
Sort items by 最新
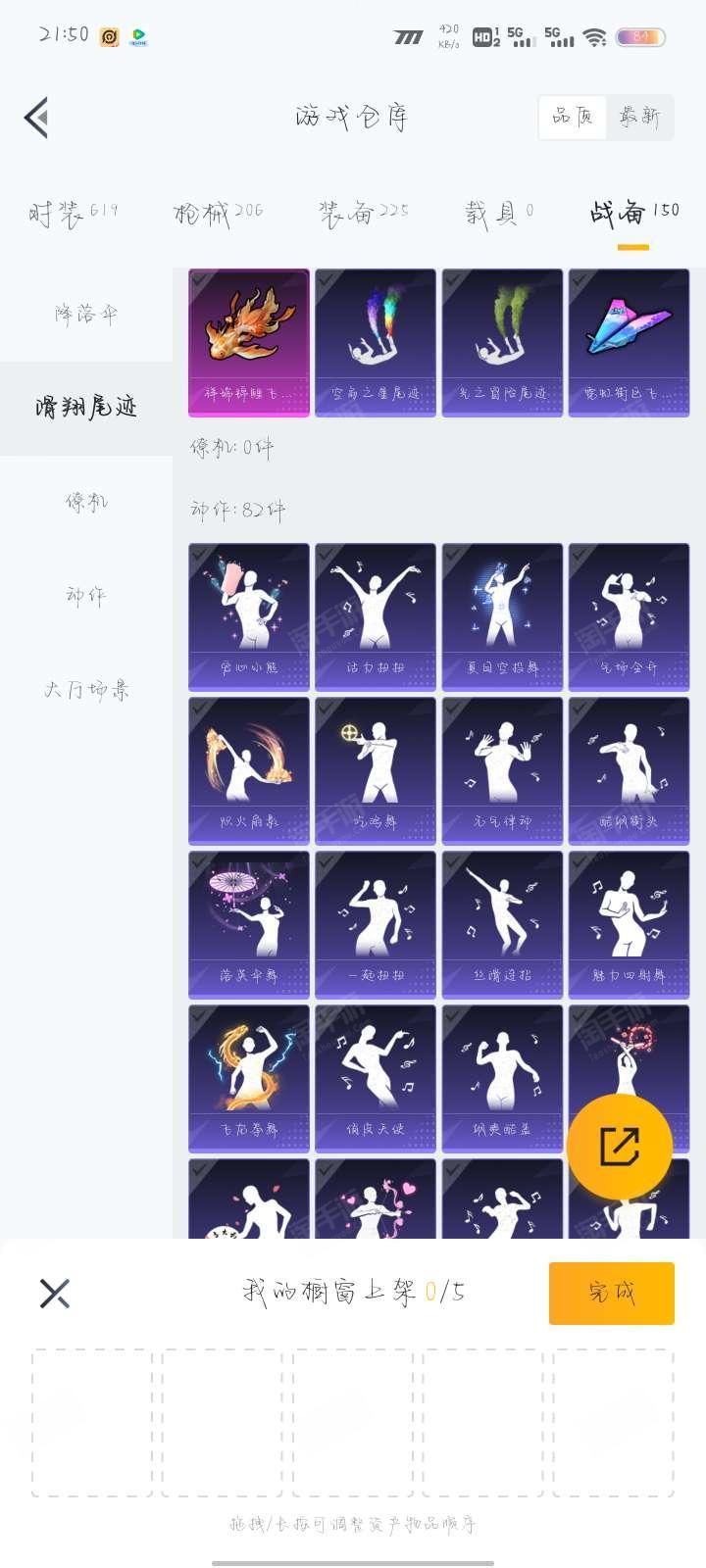639,118
